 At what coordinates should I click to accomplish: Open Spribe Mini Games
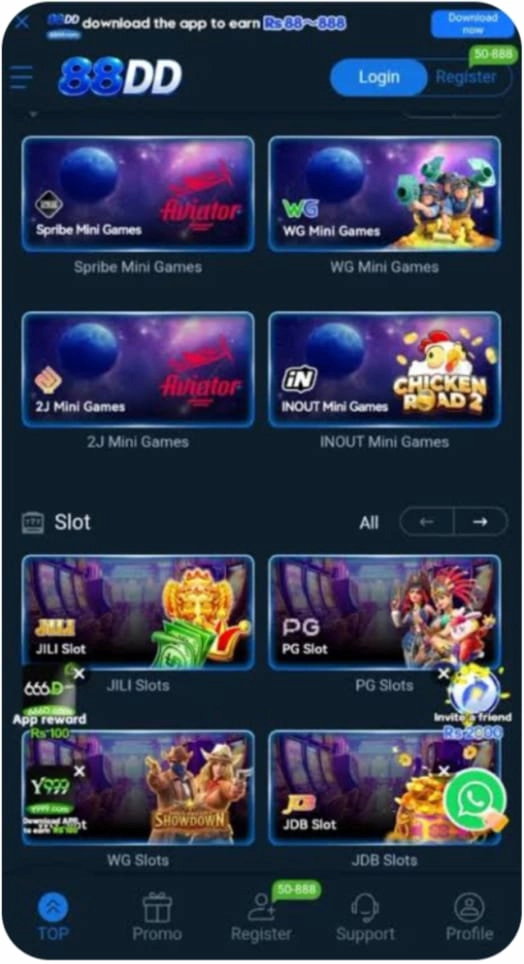click(138, 194)
